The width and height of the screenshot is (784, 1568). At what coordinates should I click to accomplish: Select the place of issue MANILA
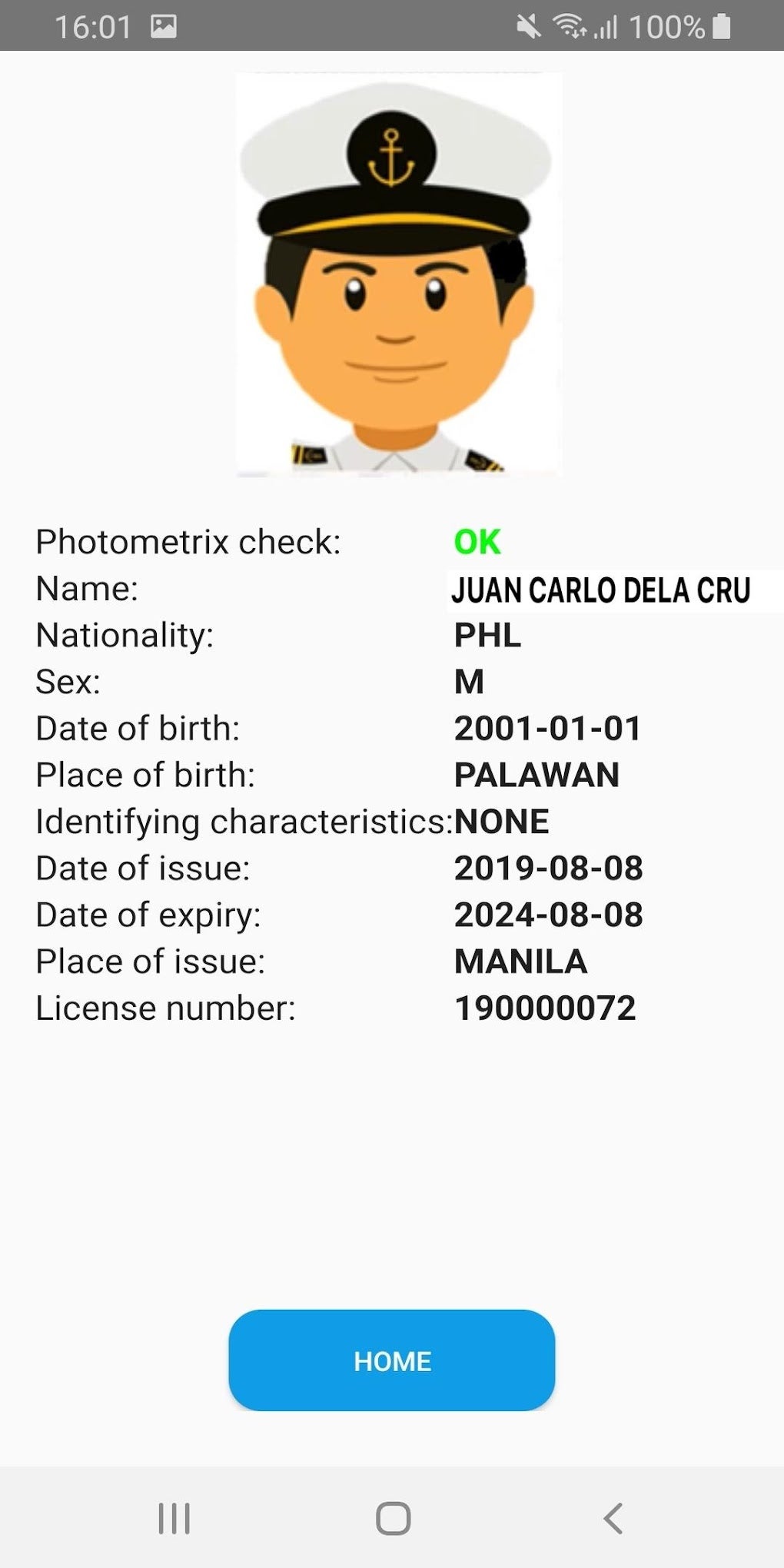520,961
